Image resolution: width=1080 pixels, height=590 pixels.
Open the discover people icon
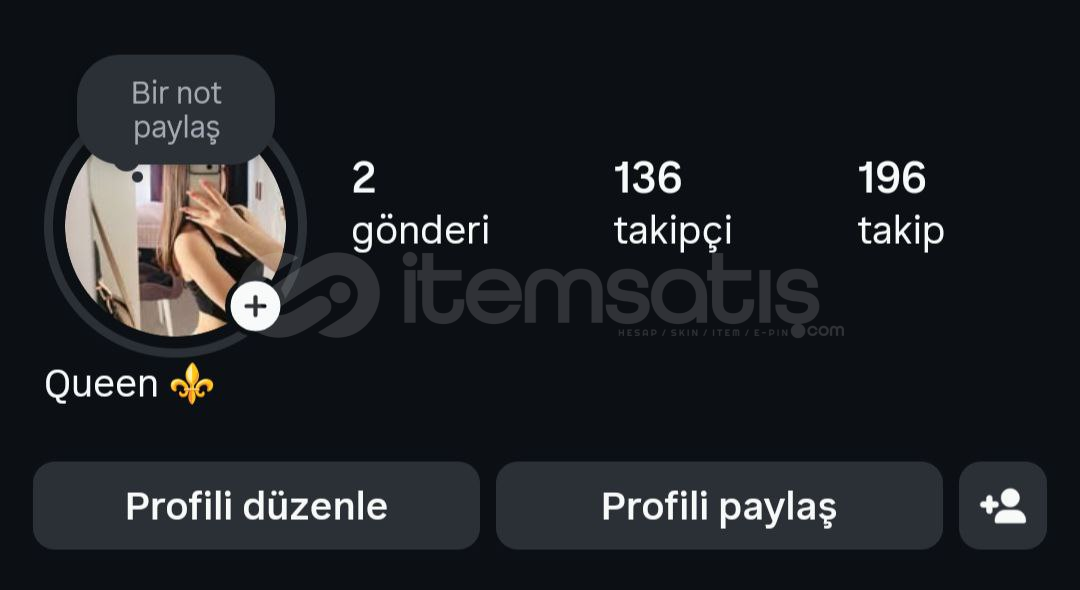[x=1003, y=506]
